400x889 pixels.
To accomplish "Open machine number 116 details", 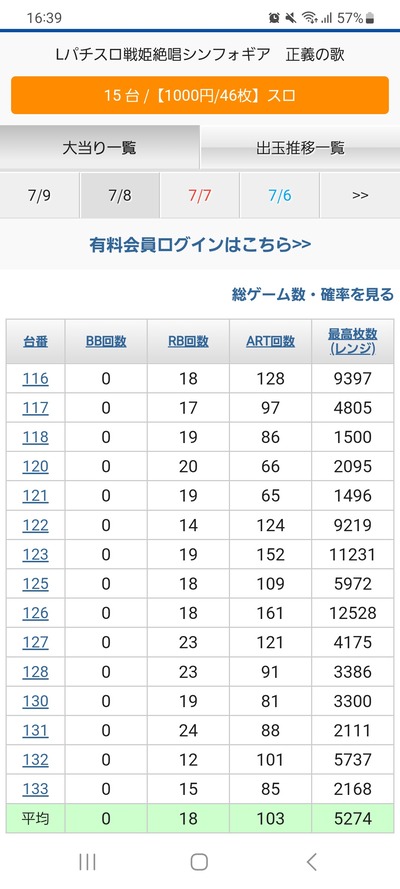I will tap(36, 378).
